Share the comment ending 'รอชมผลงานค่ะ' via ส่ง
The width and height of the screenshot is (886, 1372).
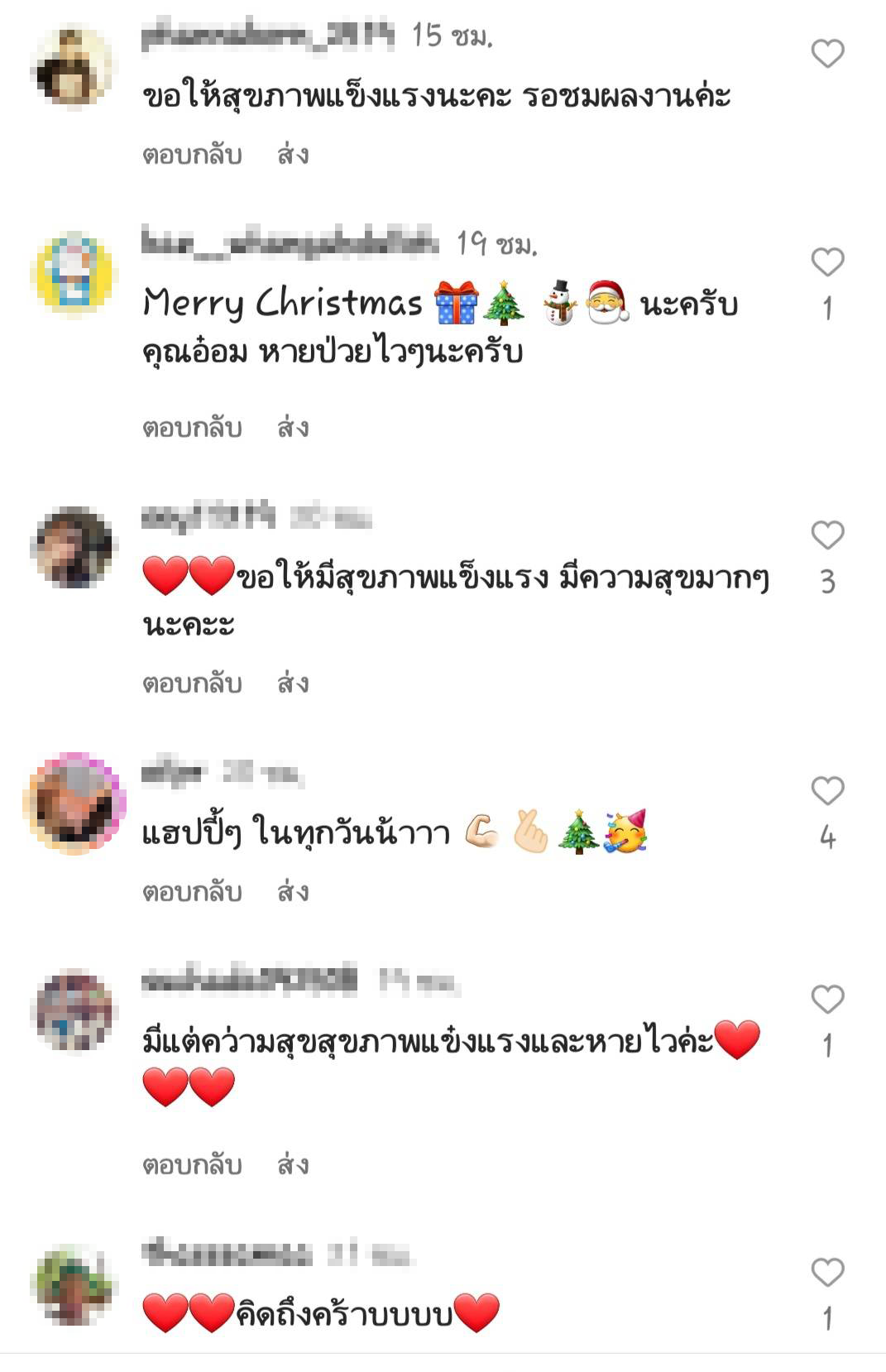click(x=293, y=155)
